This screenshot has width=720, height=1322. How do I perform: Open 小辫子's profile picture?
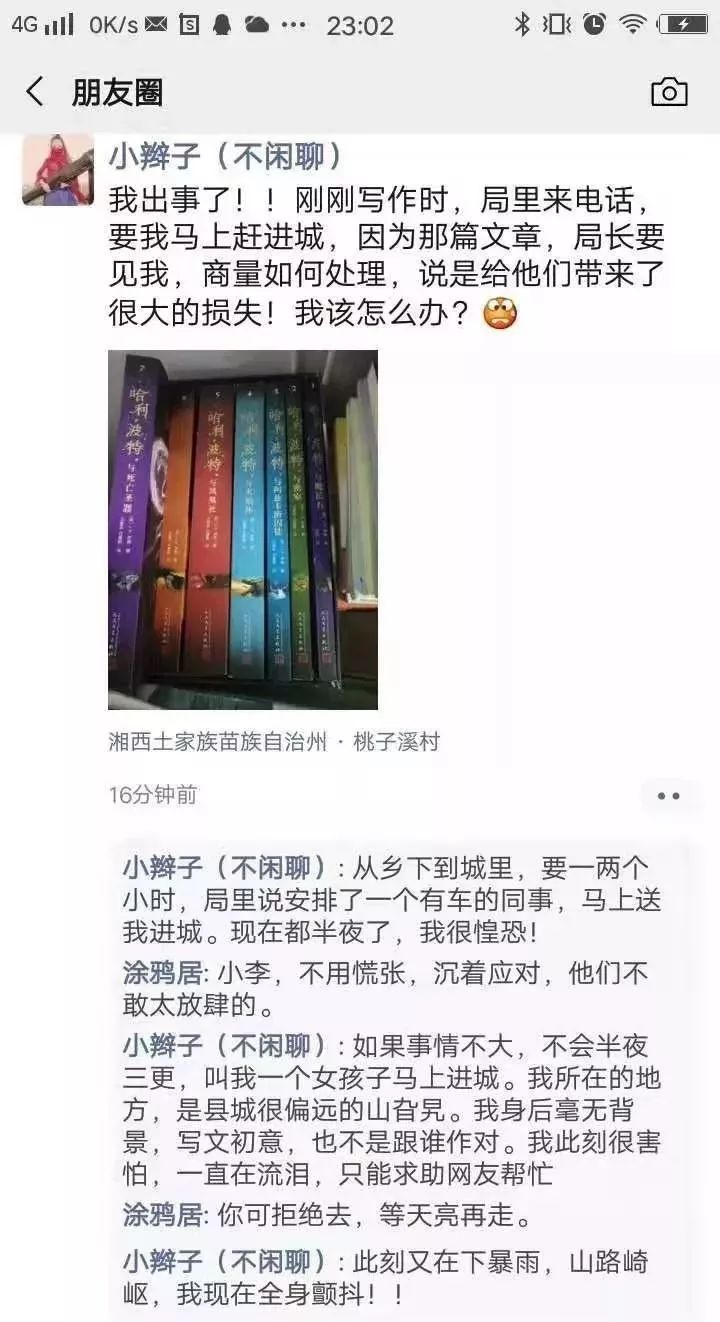(58, 170)
